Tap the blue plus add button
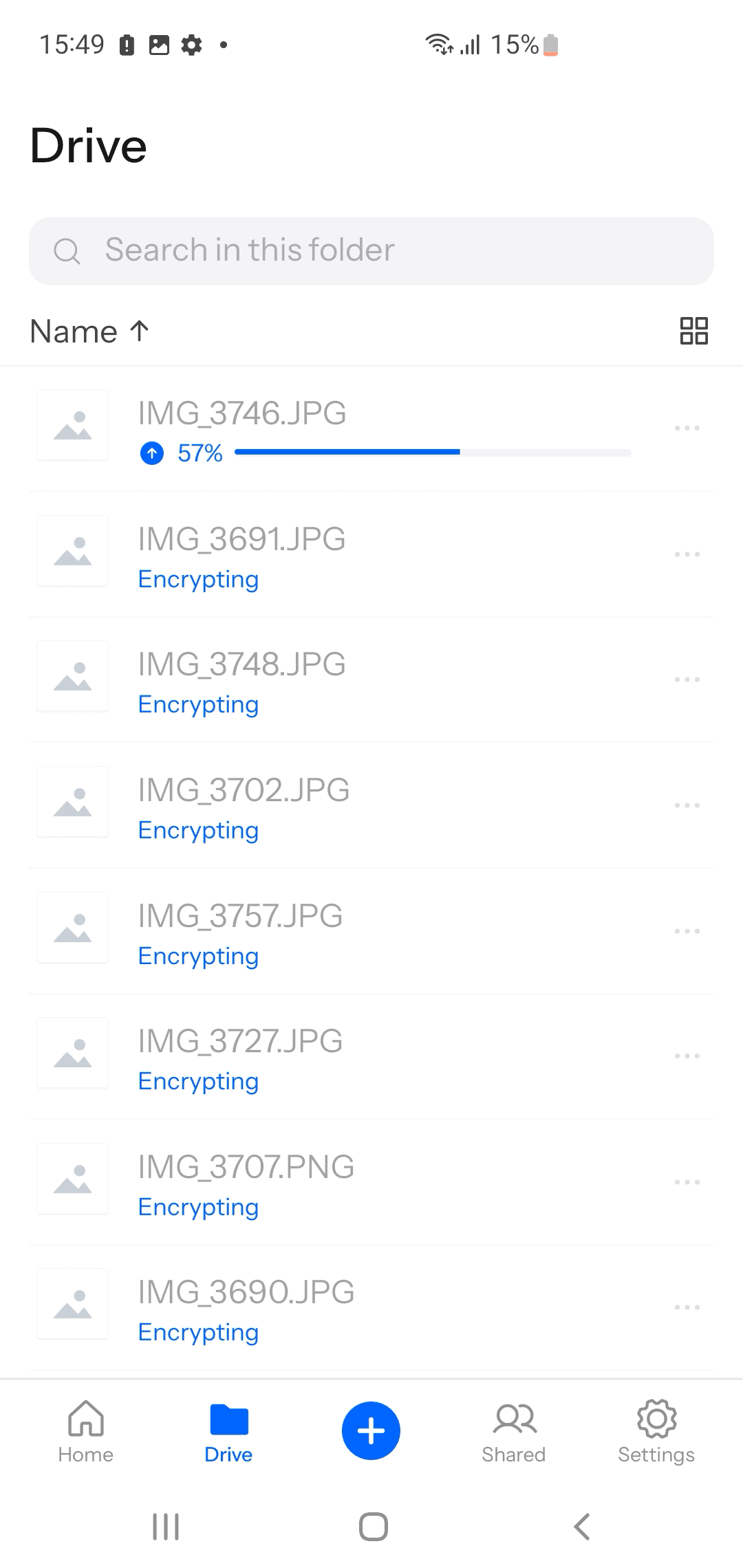The height and width of the screenshot is (1568, 743). 371,1430
